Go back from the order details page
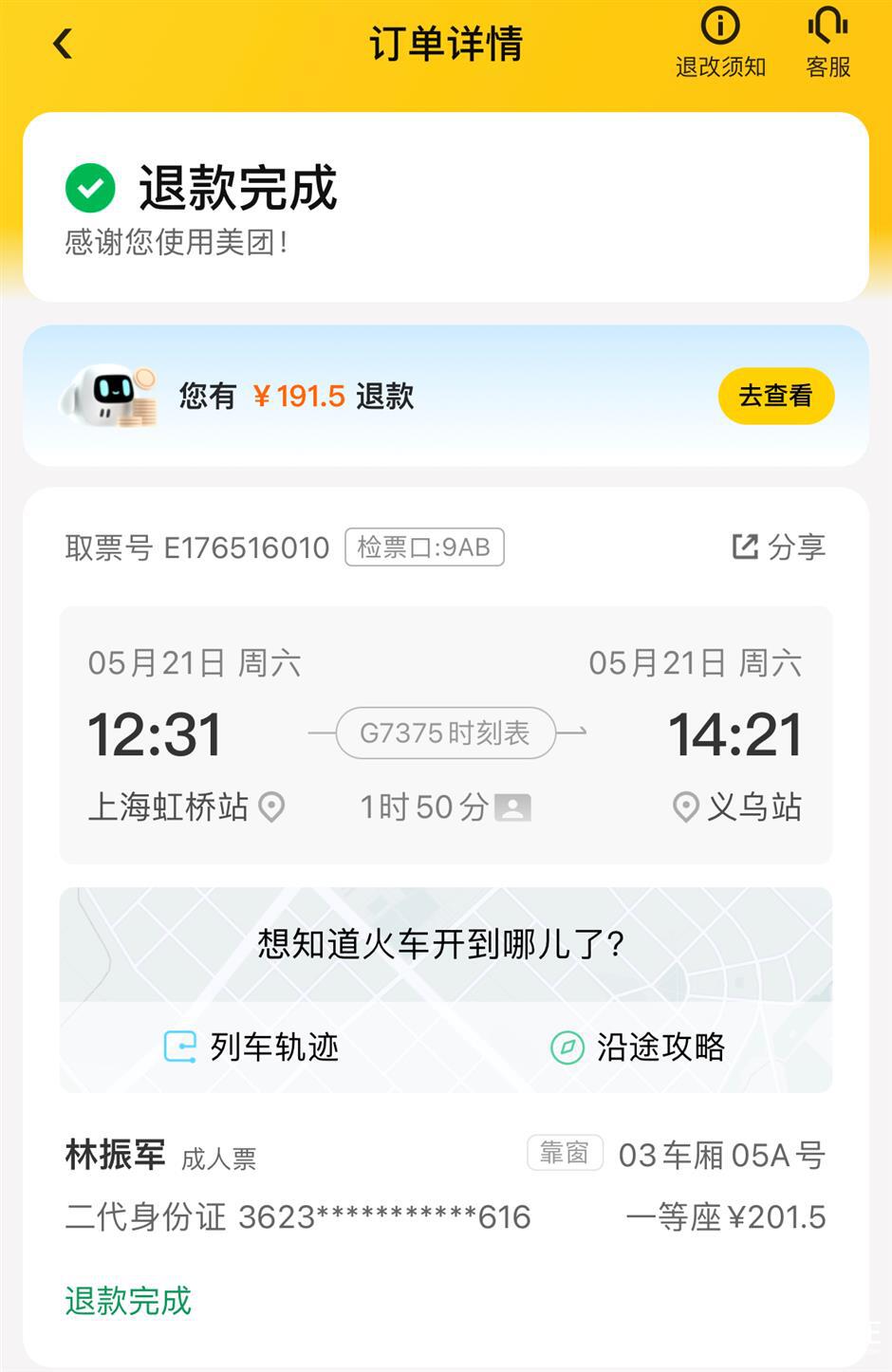The image size is (892, 1372). coord(63,44)
